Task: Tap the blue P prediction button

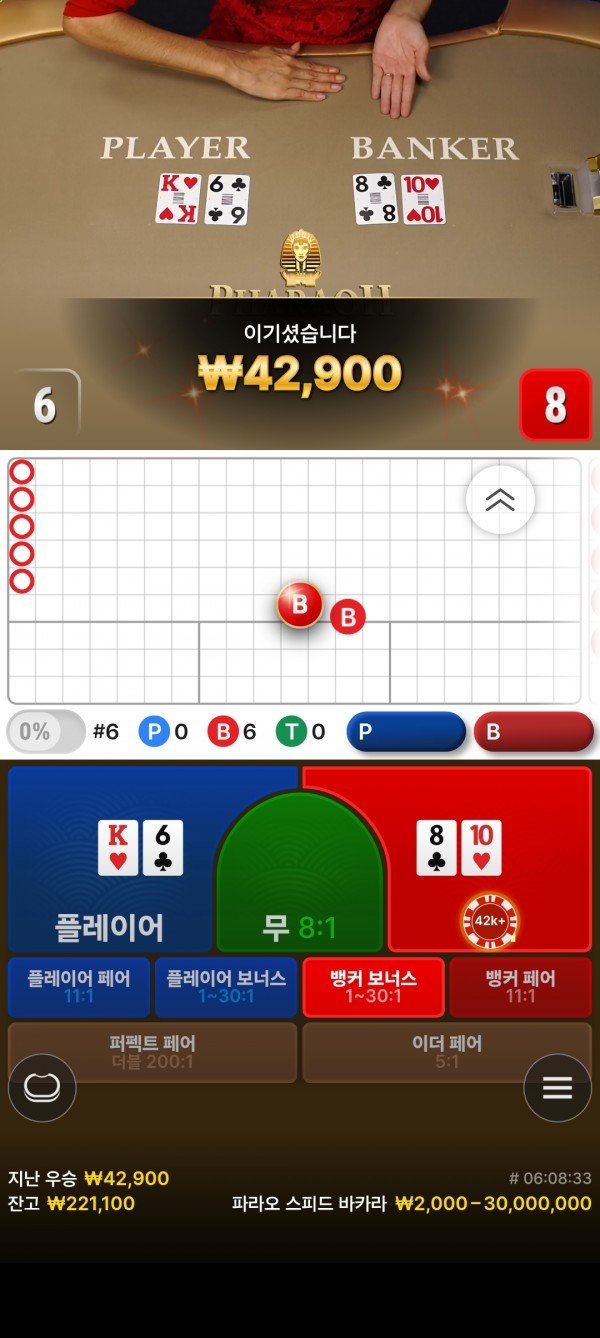Action: [x=406, y=732]
